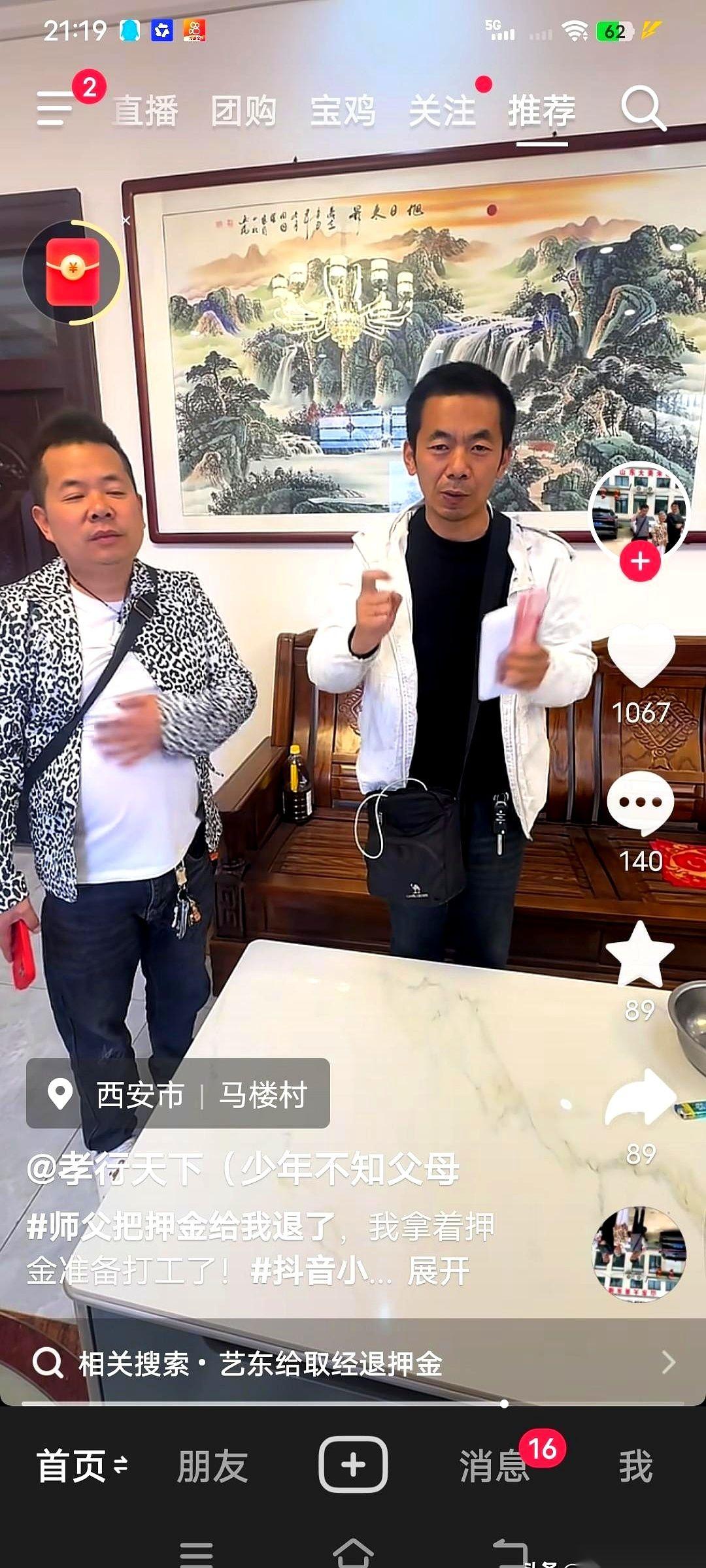Screen dimensions: 706x1568
Task: Switch to the 关注 tab
Action: [x=442, y=110]
